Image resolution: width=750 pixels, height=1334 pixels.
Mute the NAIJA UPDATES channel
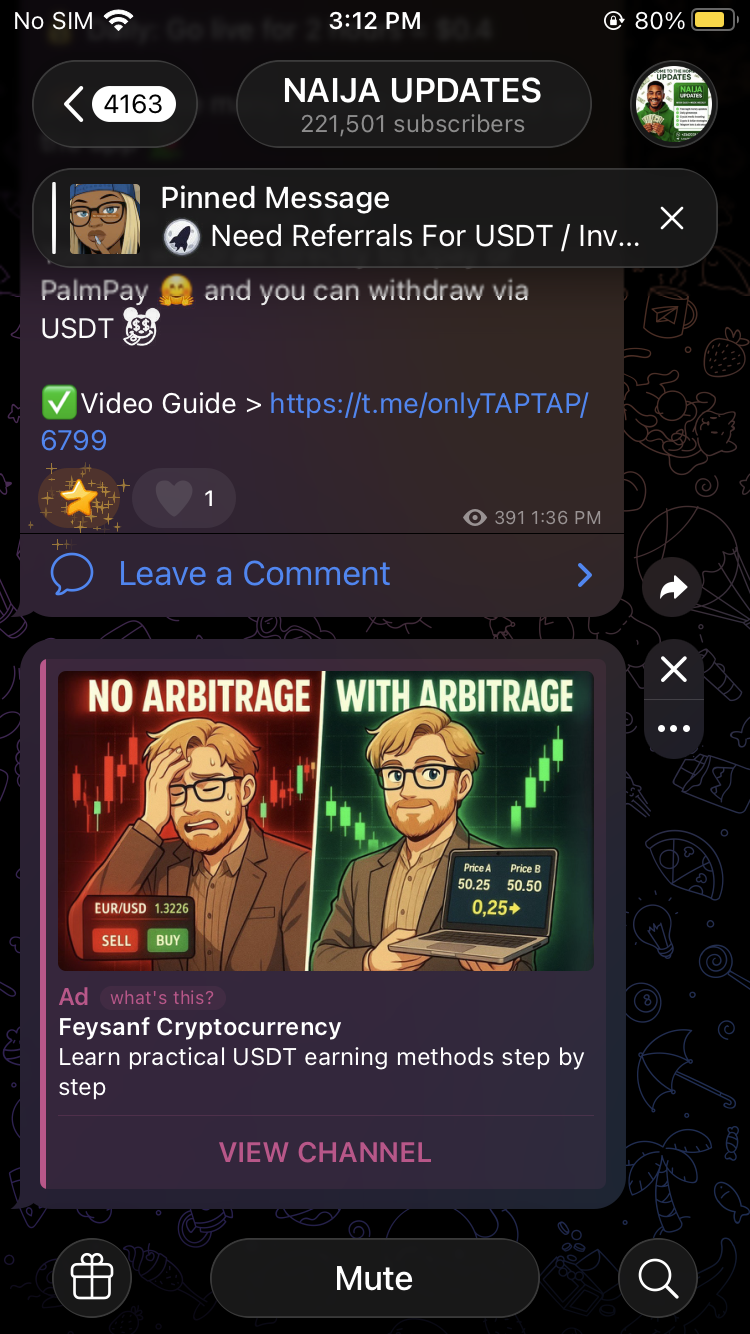pos(374,1278)
